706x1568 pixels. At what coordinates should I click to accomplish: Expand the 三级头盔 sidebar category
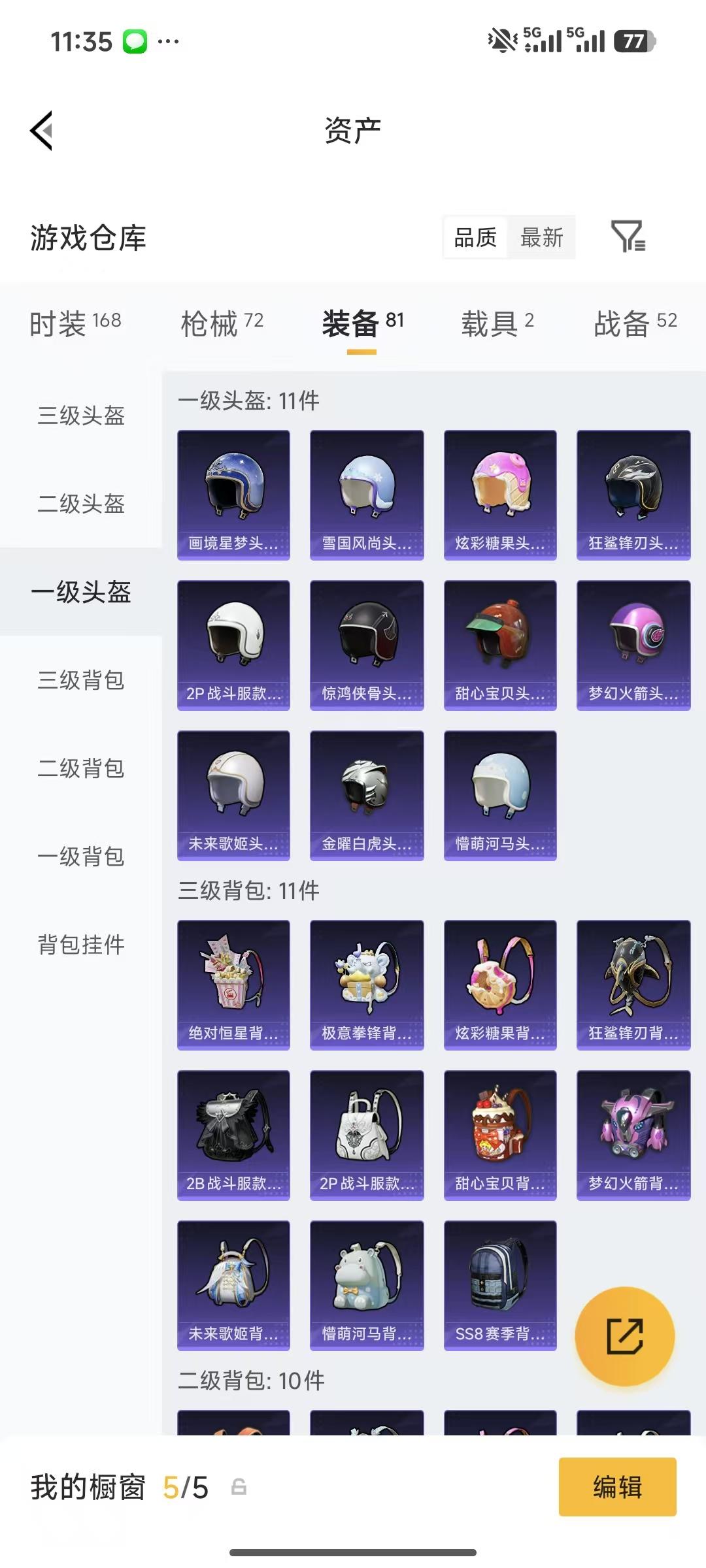point(80,417)
